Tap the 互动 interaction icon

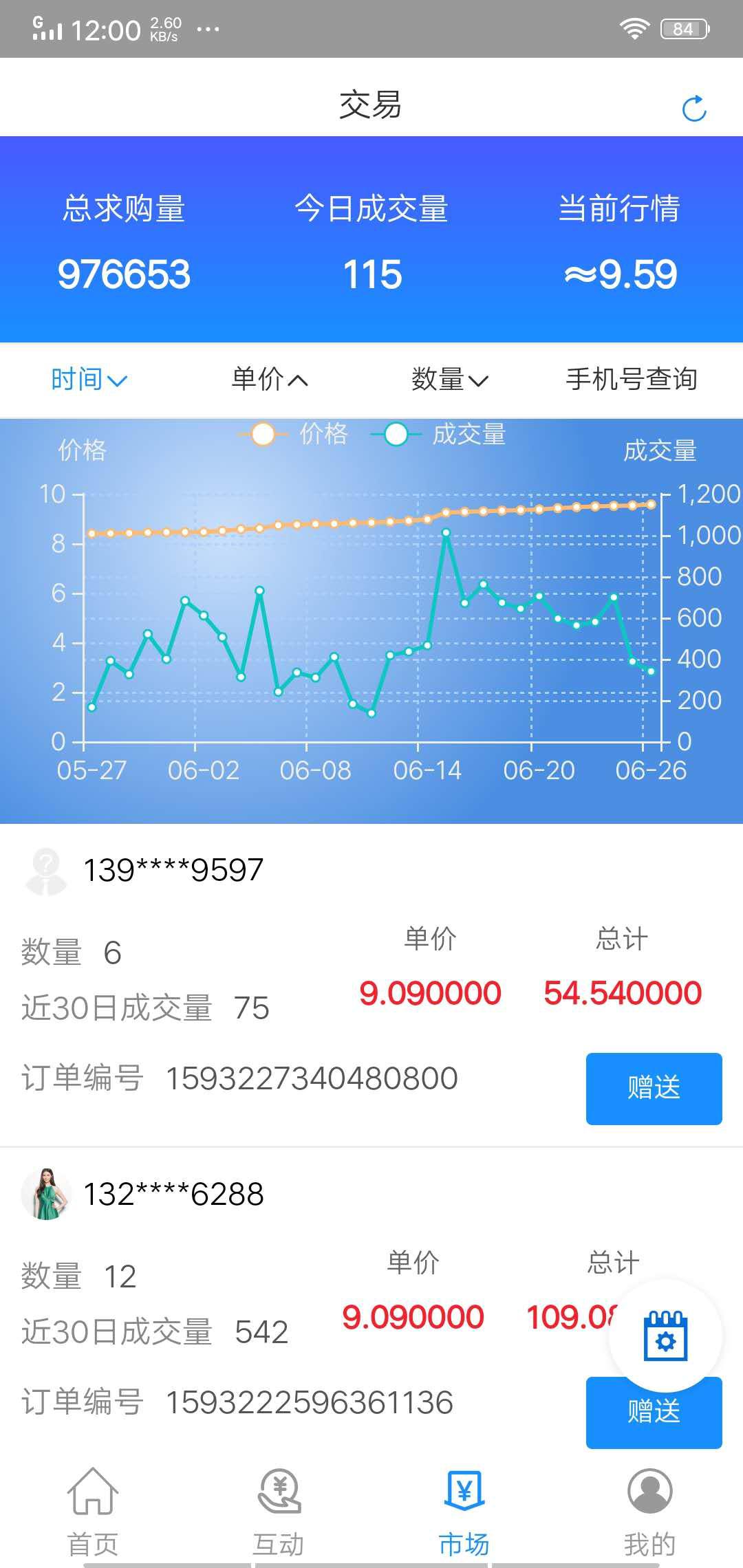point(278,1491)
